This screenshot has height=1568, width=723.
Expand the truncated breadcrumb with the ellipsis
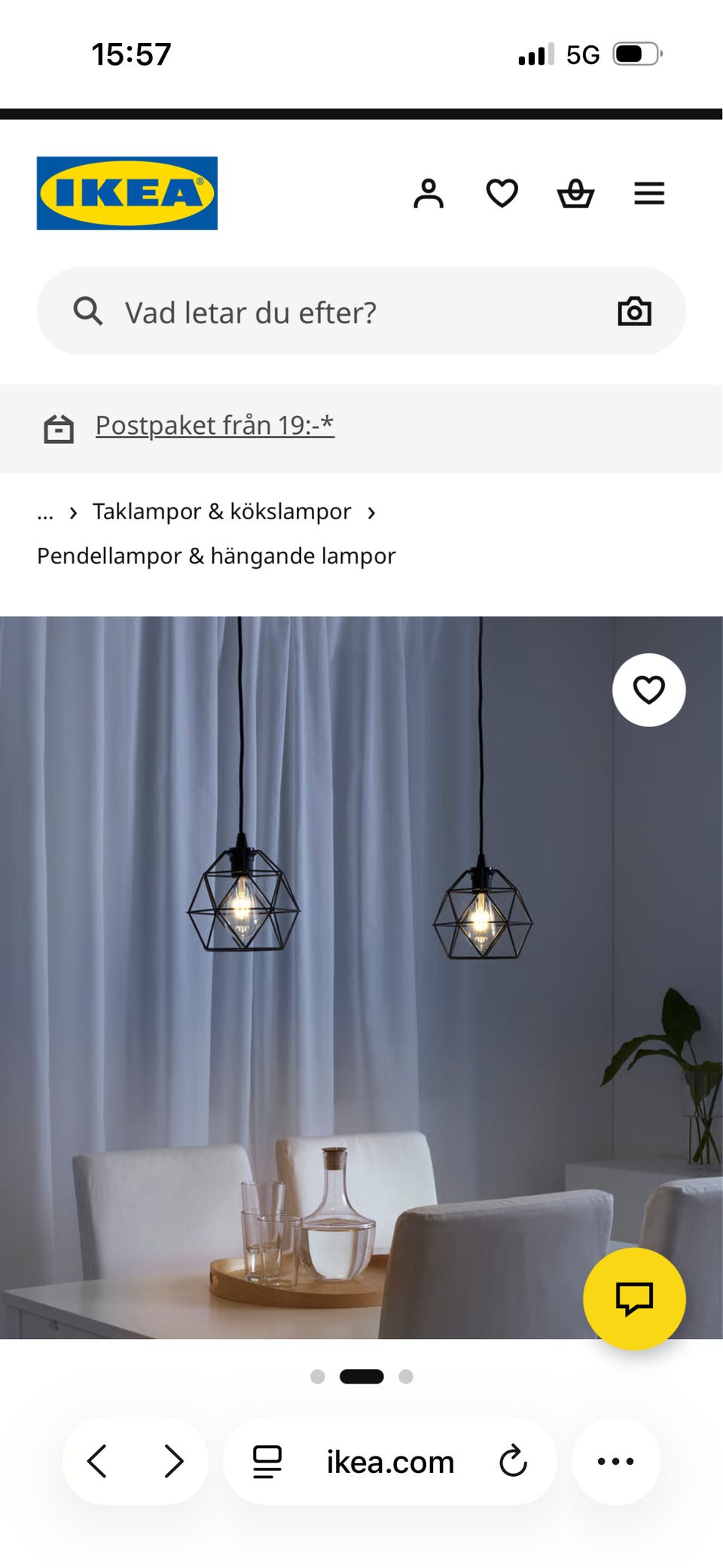point(45,512)
